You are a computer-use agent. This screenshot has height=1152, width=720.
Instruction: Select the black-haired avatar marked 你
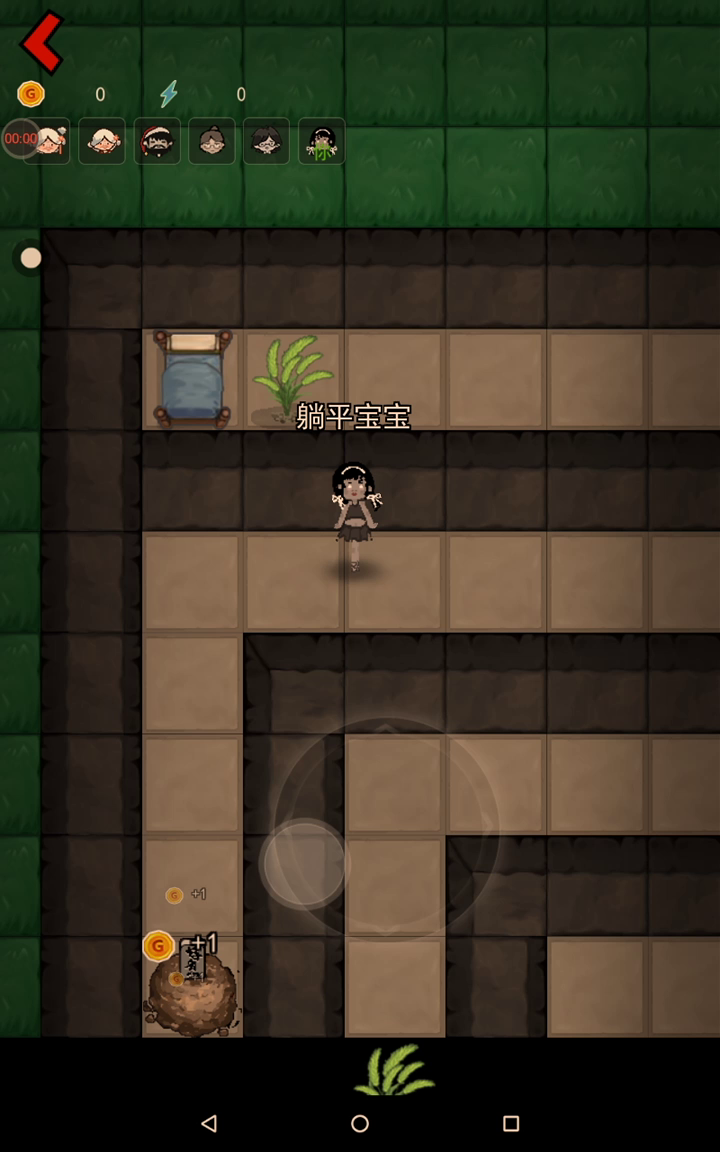(x=321, y=141)
